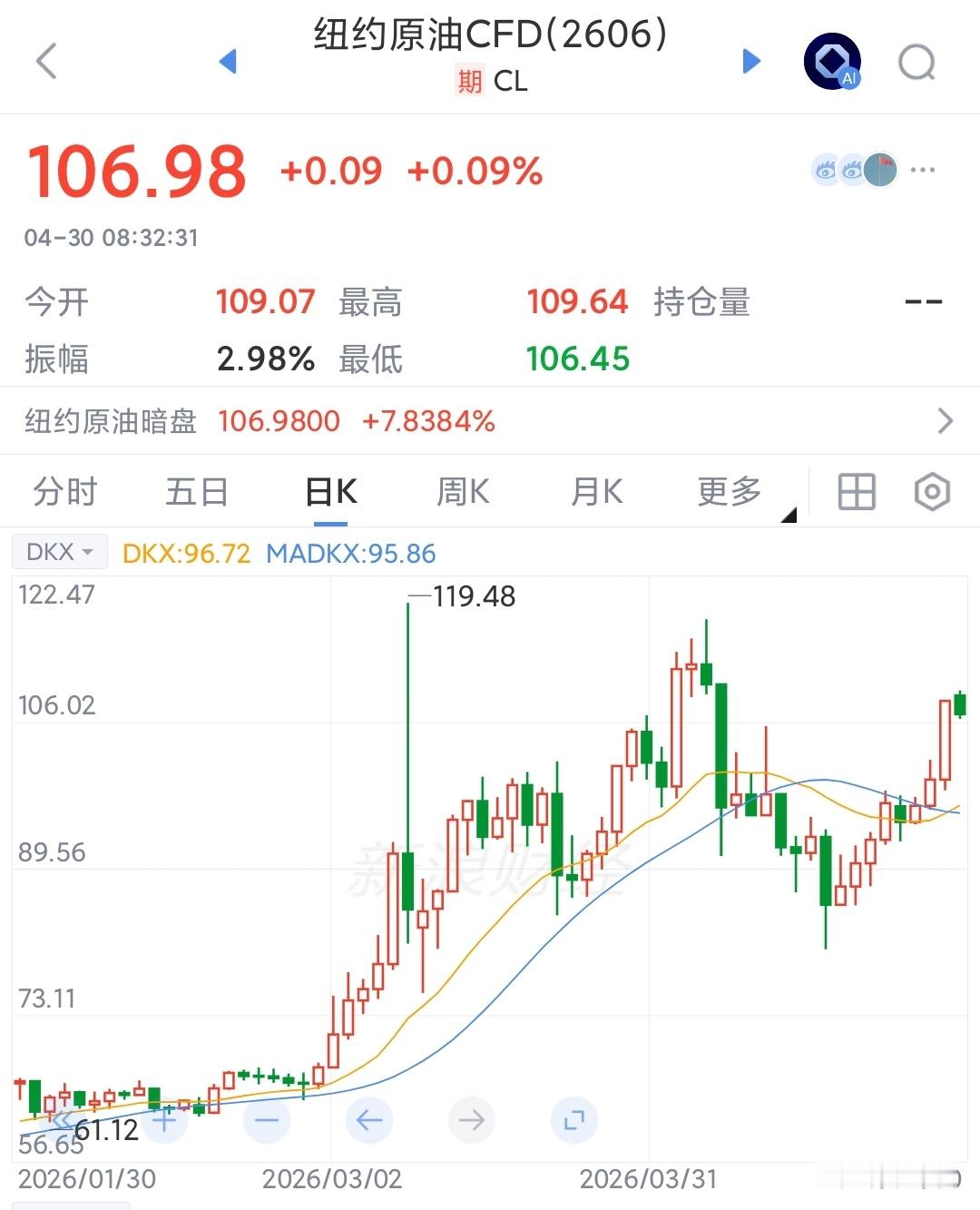Zoom in on the chart with the plus icon

pos(164,1120)
